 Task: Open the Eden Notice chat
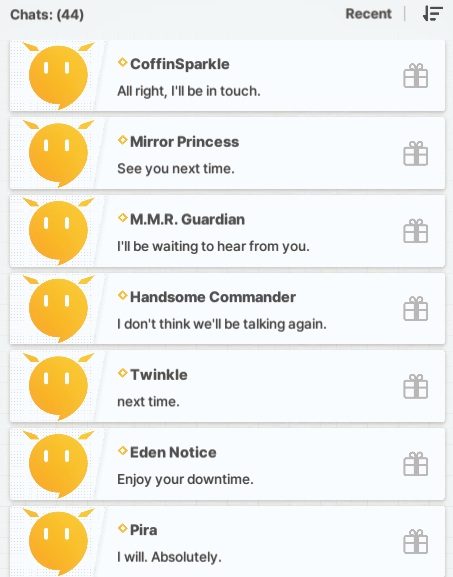(x=227, y=464)
